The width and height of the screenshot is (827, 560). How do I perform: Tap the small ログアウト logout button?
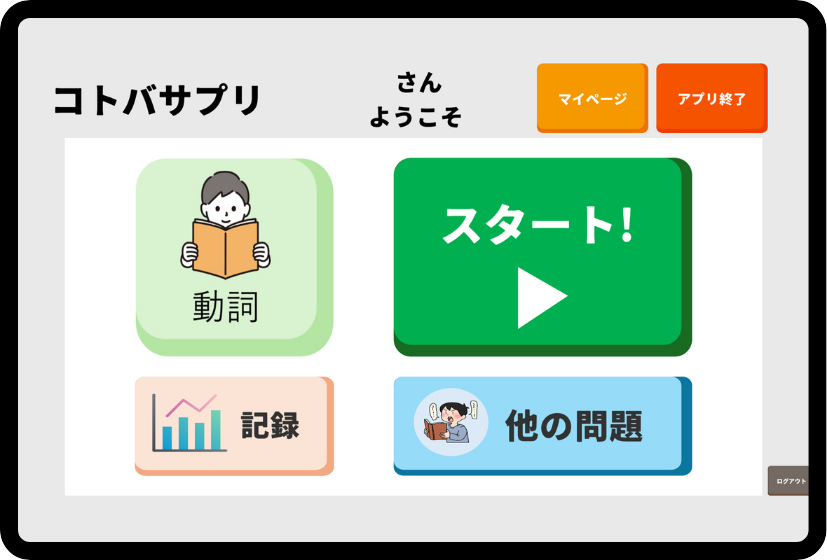pyautogui.click(x=789, y=481)
